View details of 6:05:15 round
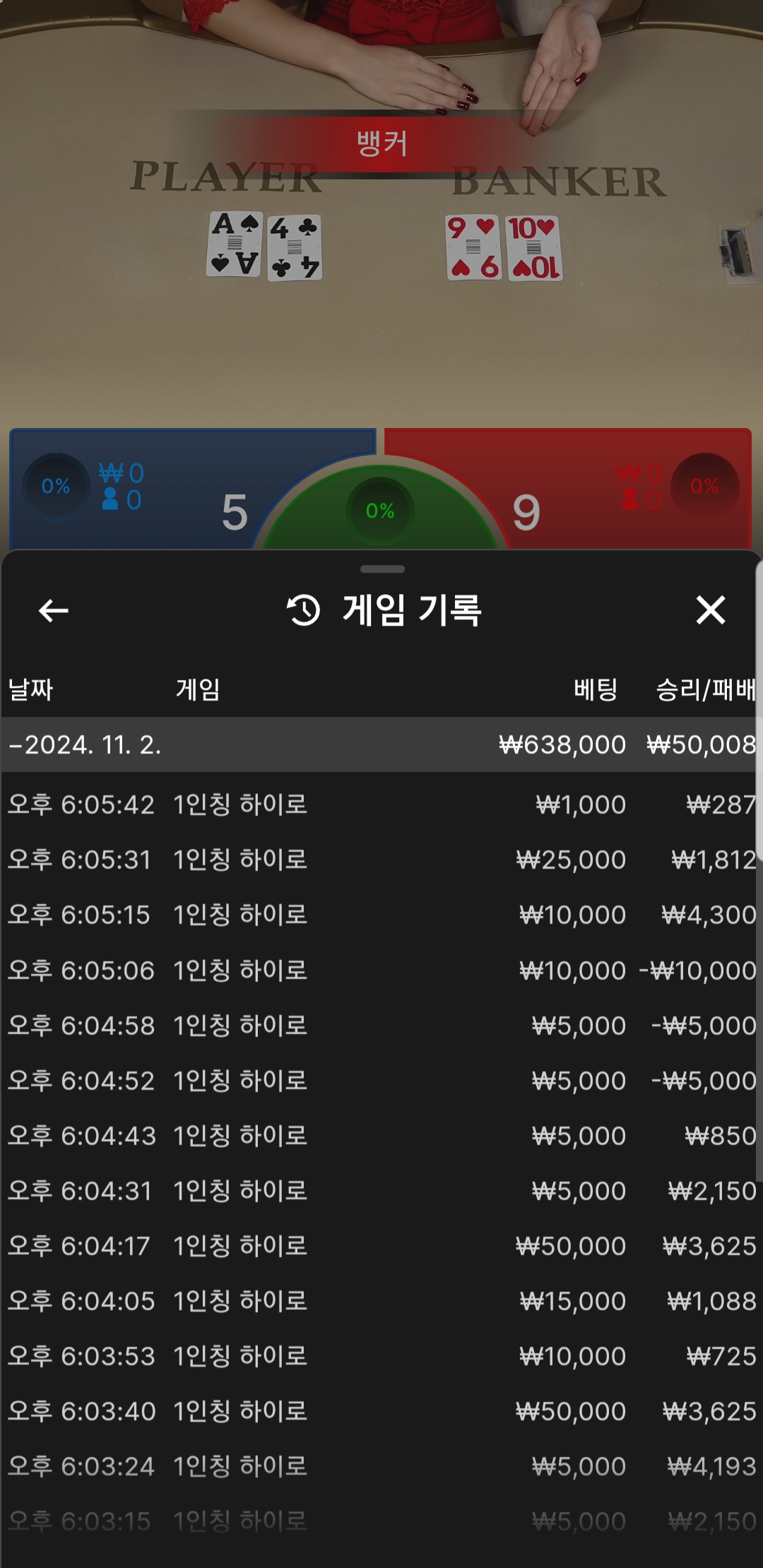Screen dimensions: 763x1568 (381, 915)
